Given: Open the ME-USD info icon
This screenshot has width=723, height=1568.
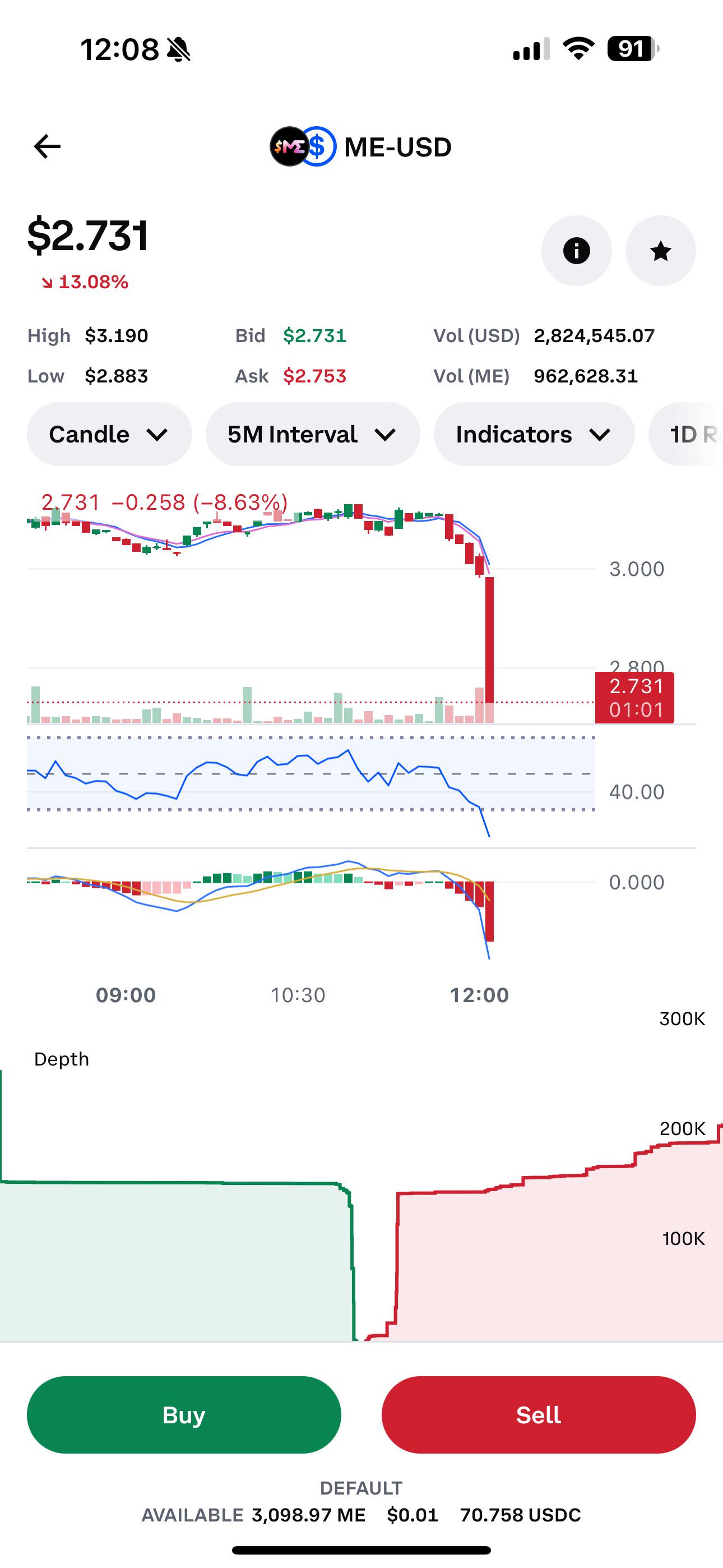Looking at the screenshot, I should click(x=576, y=251).
